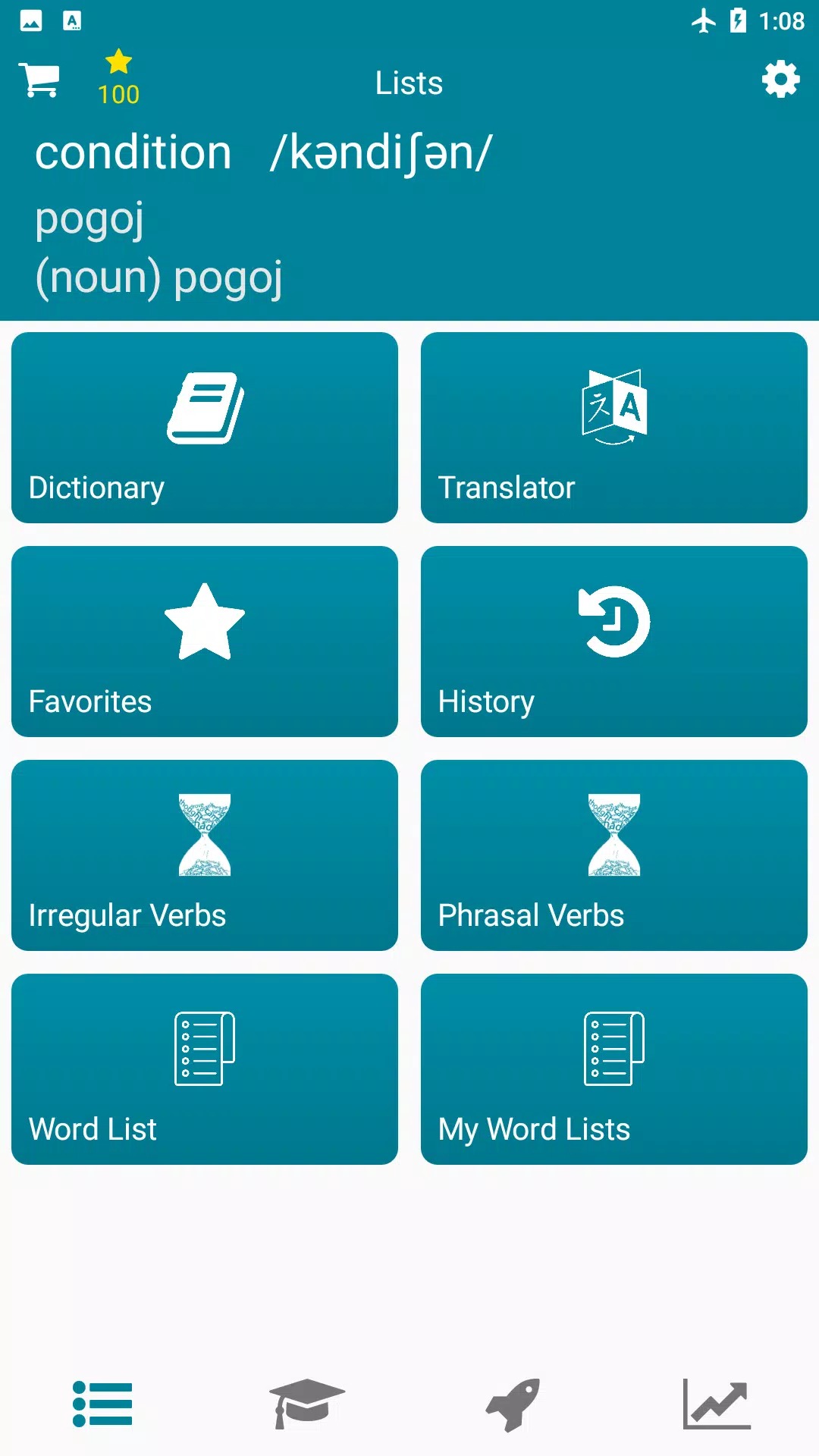
Task: Switch to the lists tab
Action: (x=102, y=1404)
